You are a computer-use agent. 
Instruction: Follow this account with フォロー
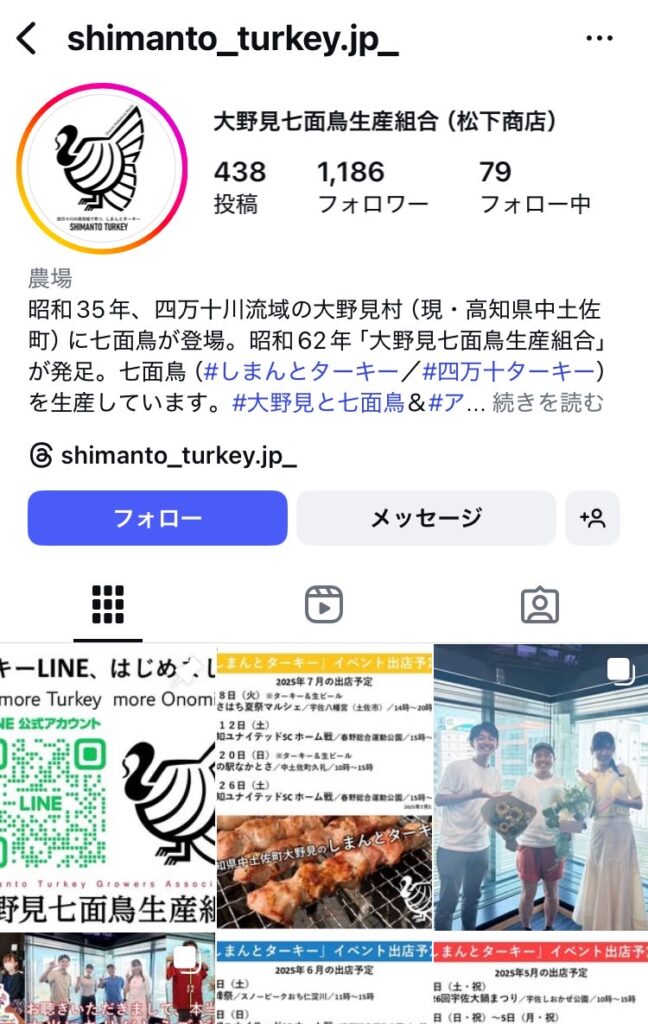coord(157,518)
